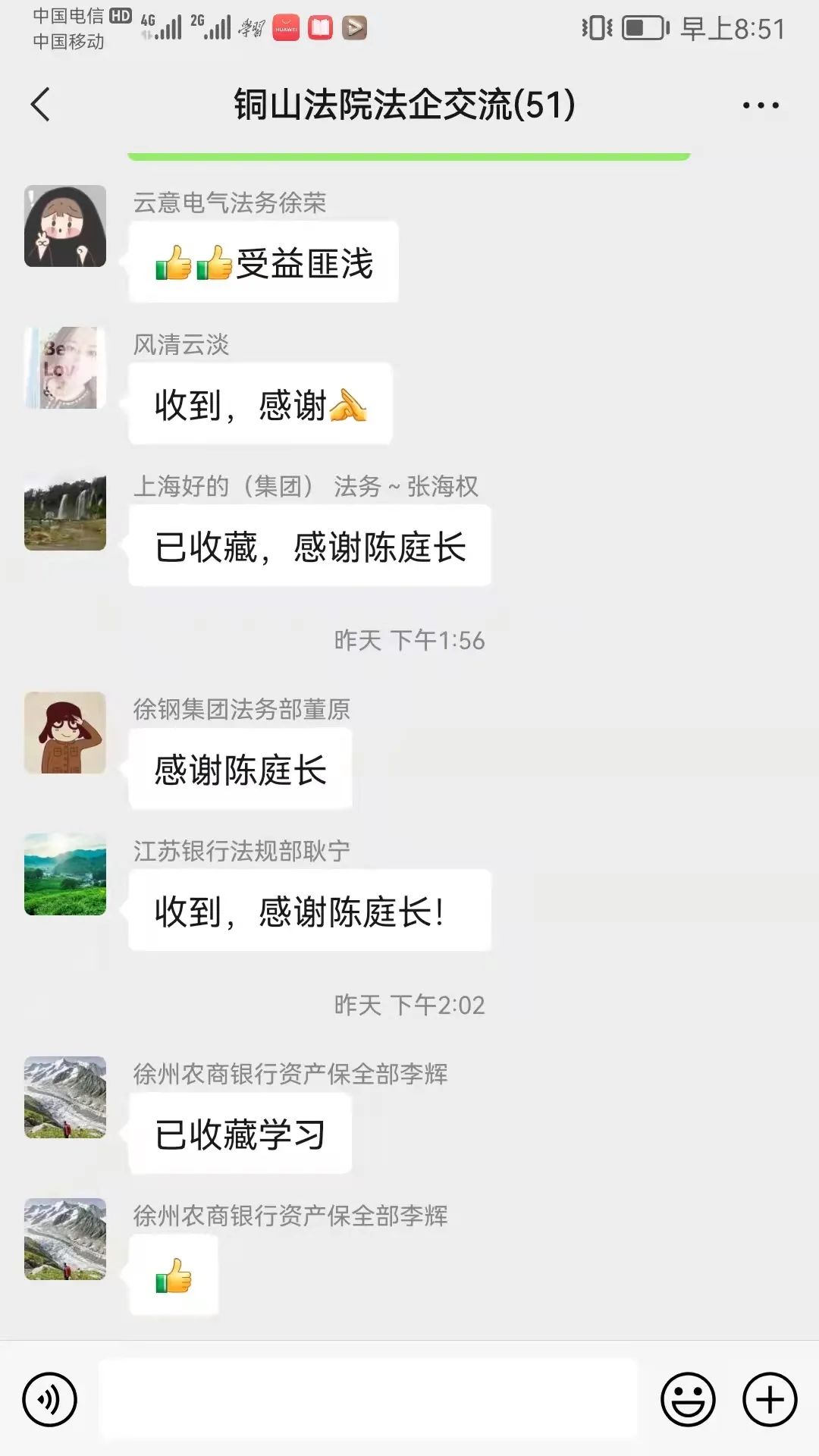Focus the message text input box
Viewport: 819px width, 1456px height.
[369, 1399]
